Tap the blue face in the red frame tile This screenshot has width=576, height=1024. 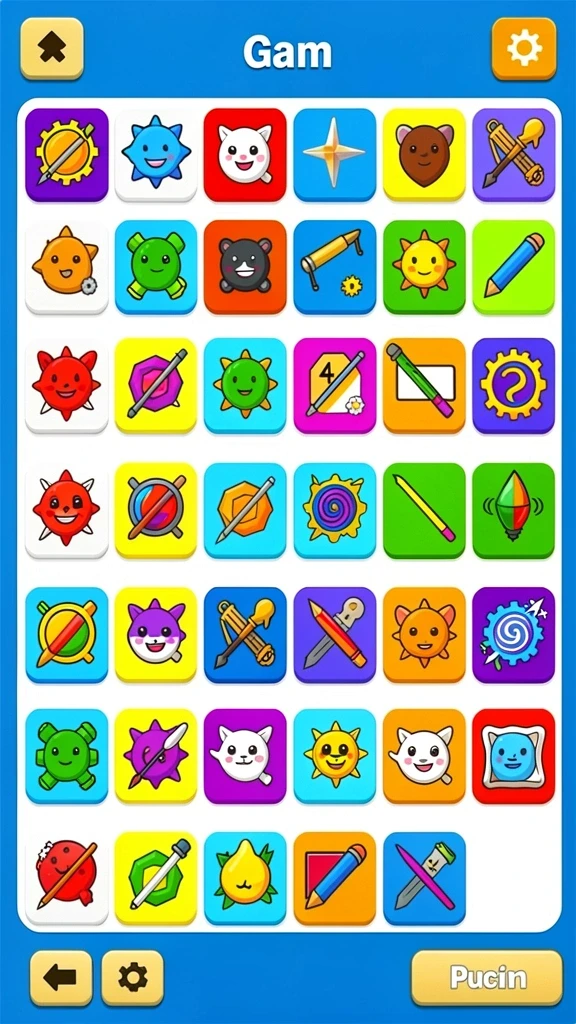[513, 756]
